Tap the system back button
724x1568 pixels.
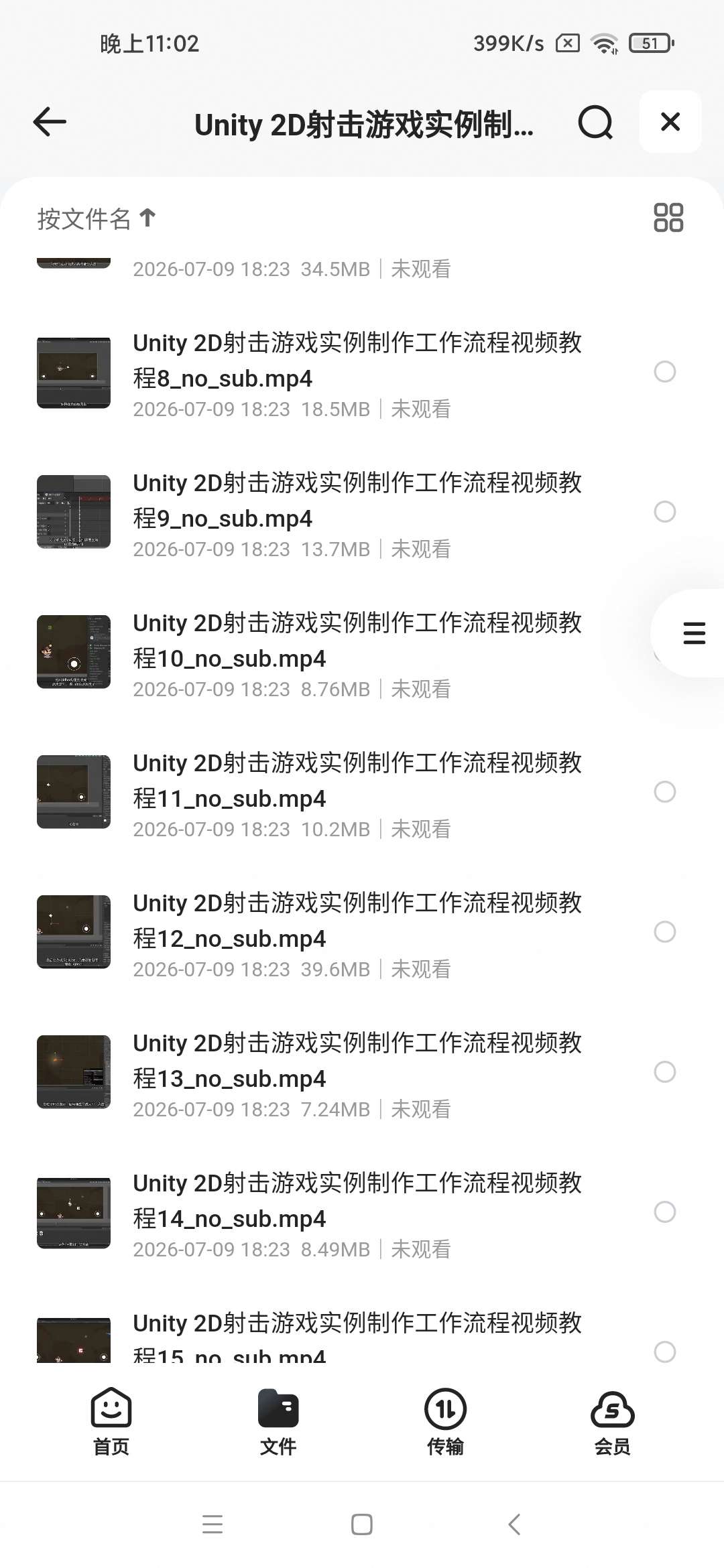coord(514,1524)
